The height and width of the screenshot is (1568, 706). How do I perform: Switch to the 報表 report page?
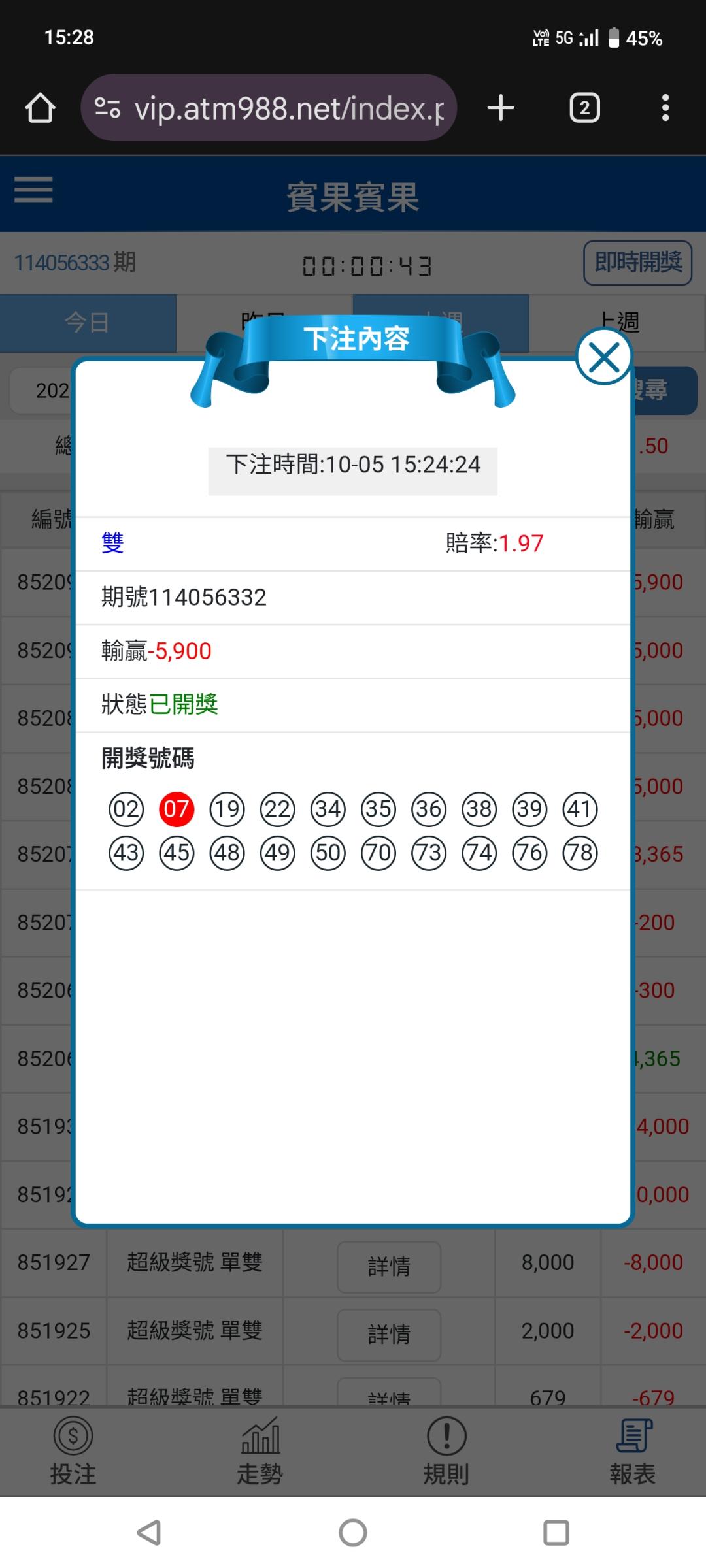(x=633, y=1451)
